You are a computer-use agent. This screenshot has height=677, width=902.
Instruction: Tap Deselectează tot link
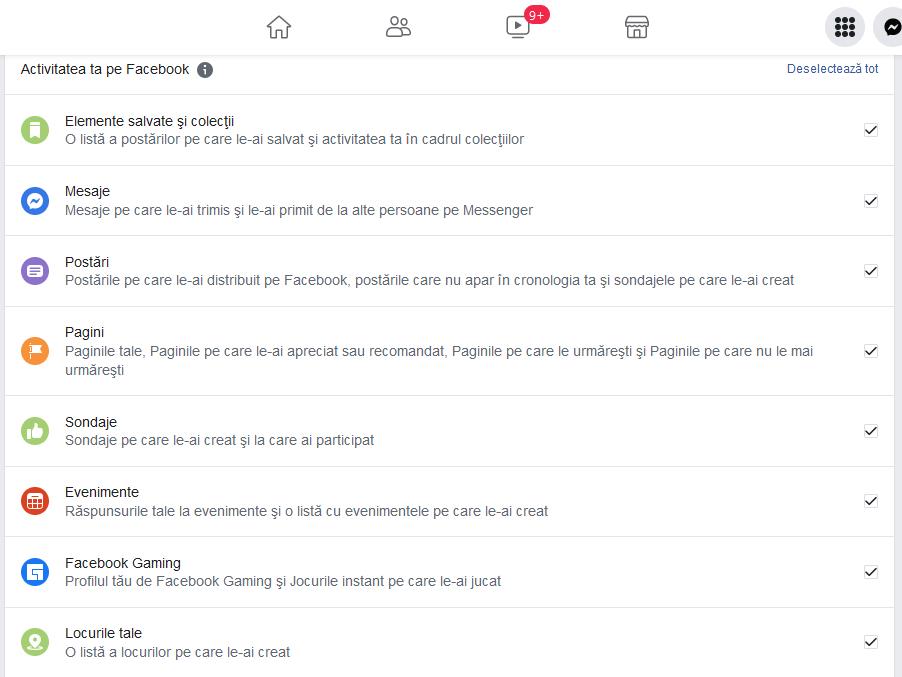point(832,69)
